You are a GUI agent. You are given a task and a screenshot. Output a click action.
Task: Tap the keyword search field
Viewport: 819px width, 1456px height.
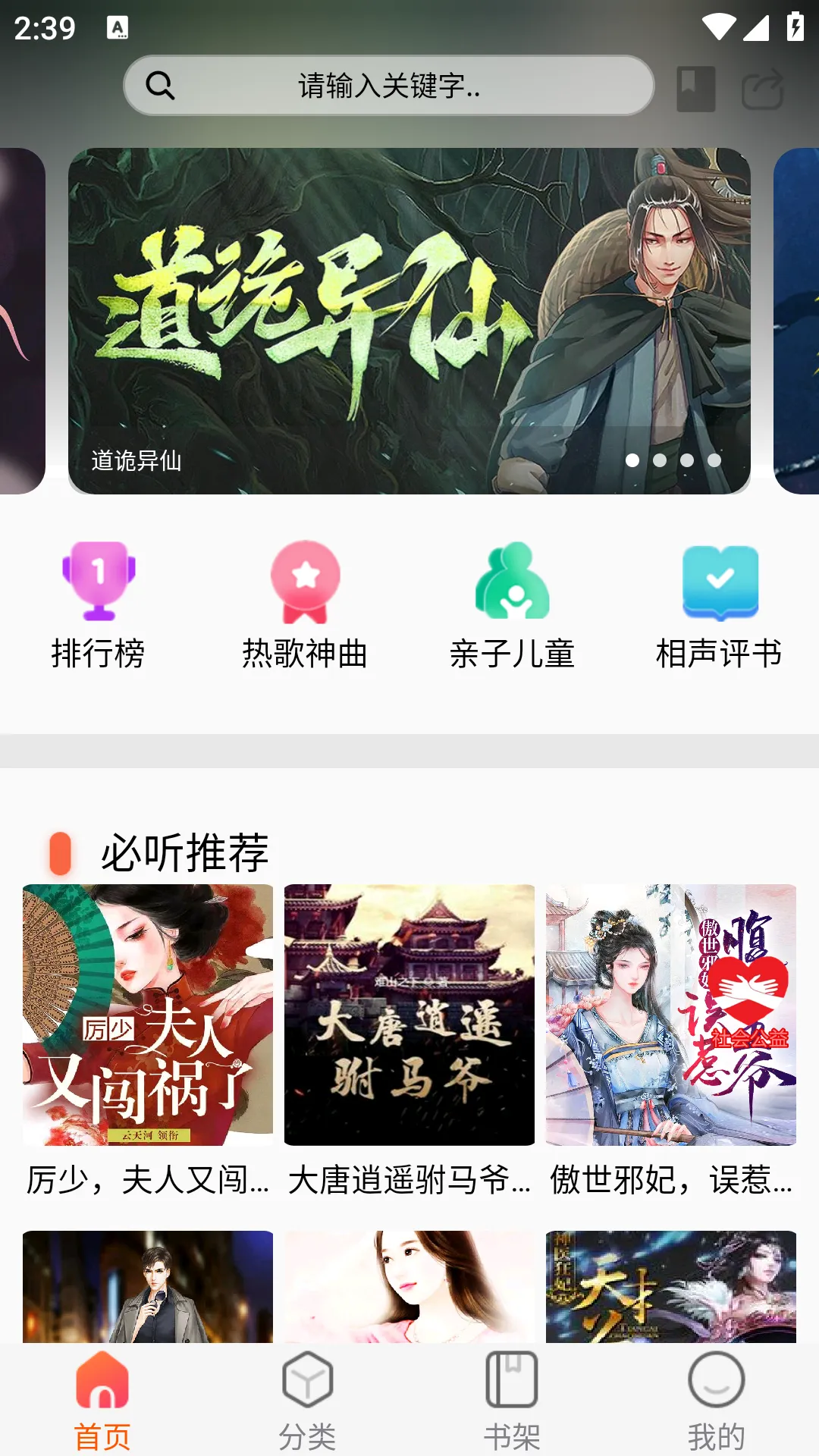click(388, 86)
